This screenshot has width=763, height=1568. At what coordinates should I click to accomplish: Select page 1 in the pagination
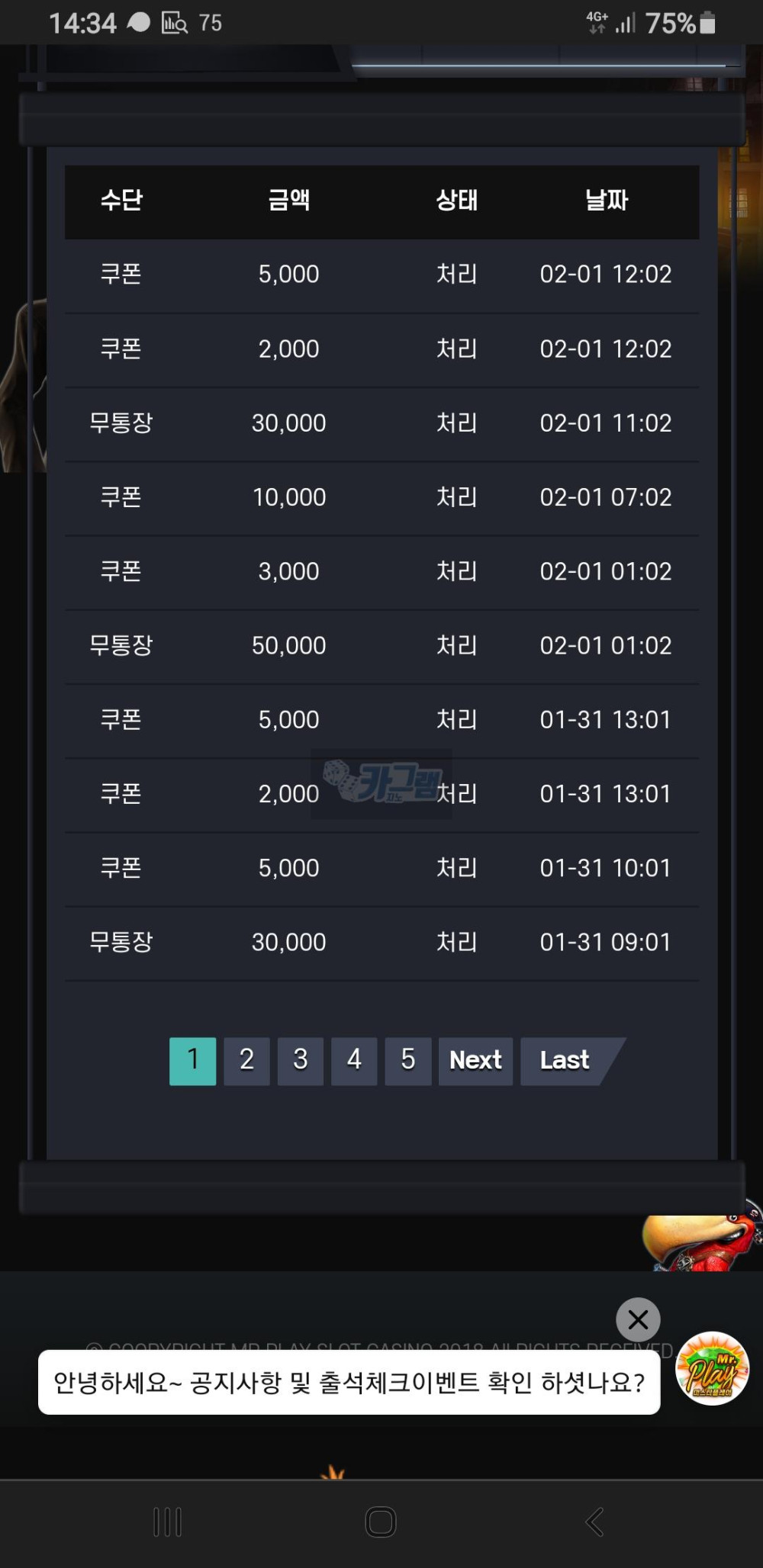pos(192,1060)
